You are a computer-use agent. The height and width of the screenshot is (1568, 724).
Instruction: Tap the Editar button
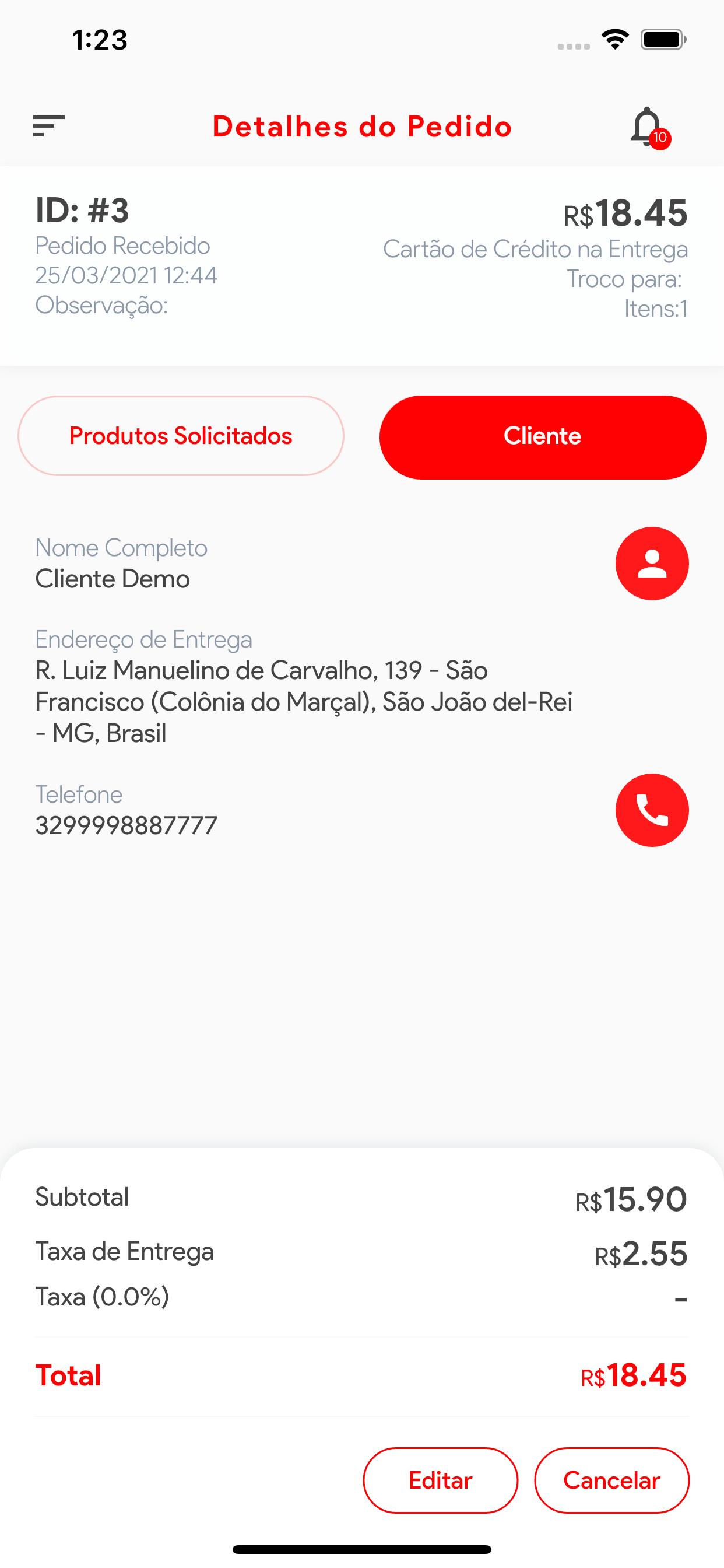[441, 1480]
